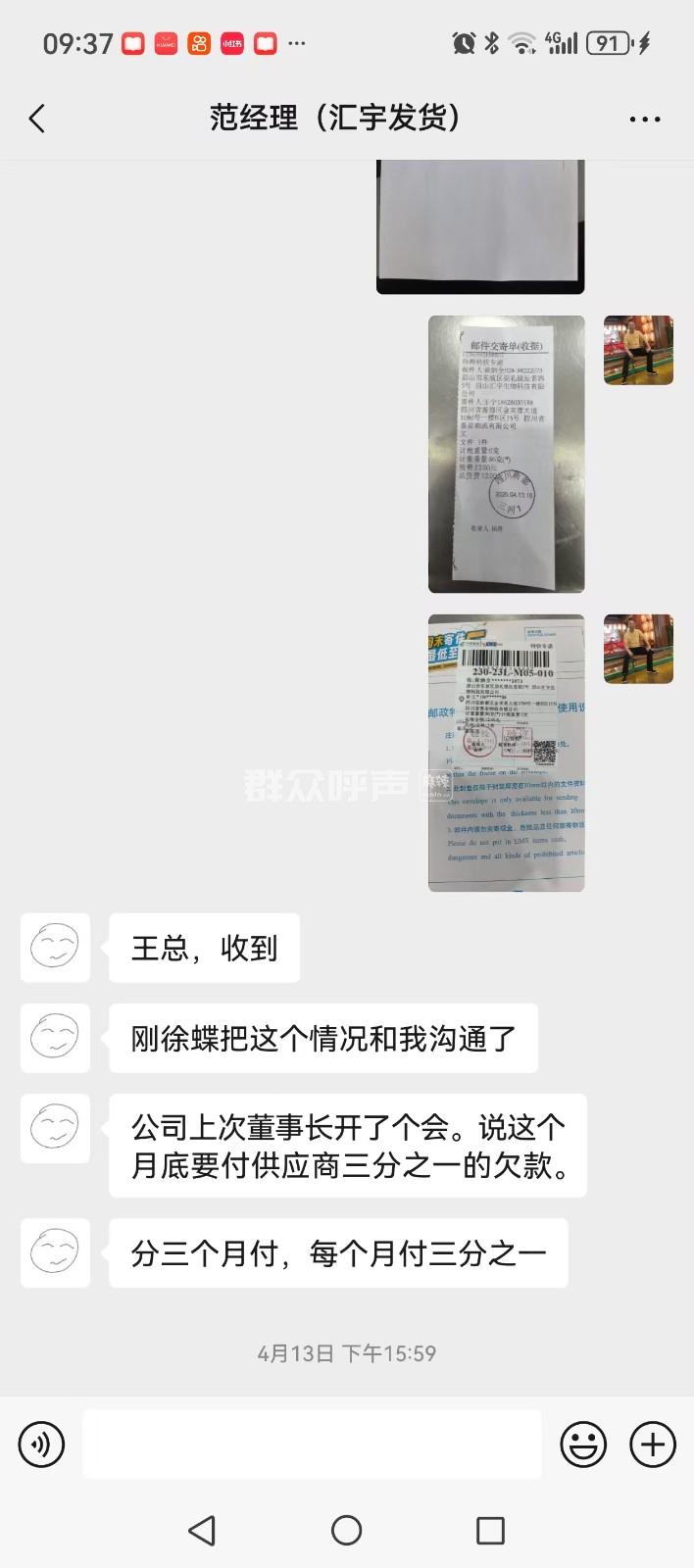
Task: Tap the system home button
Action: click(346, 1530)
